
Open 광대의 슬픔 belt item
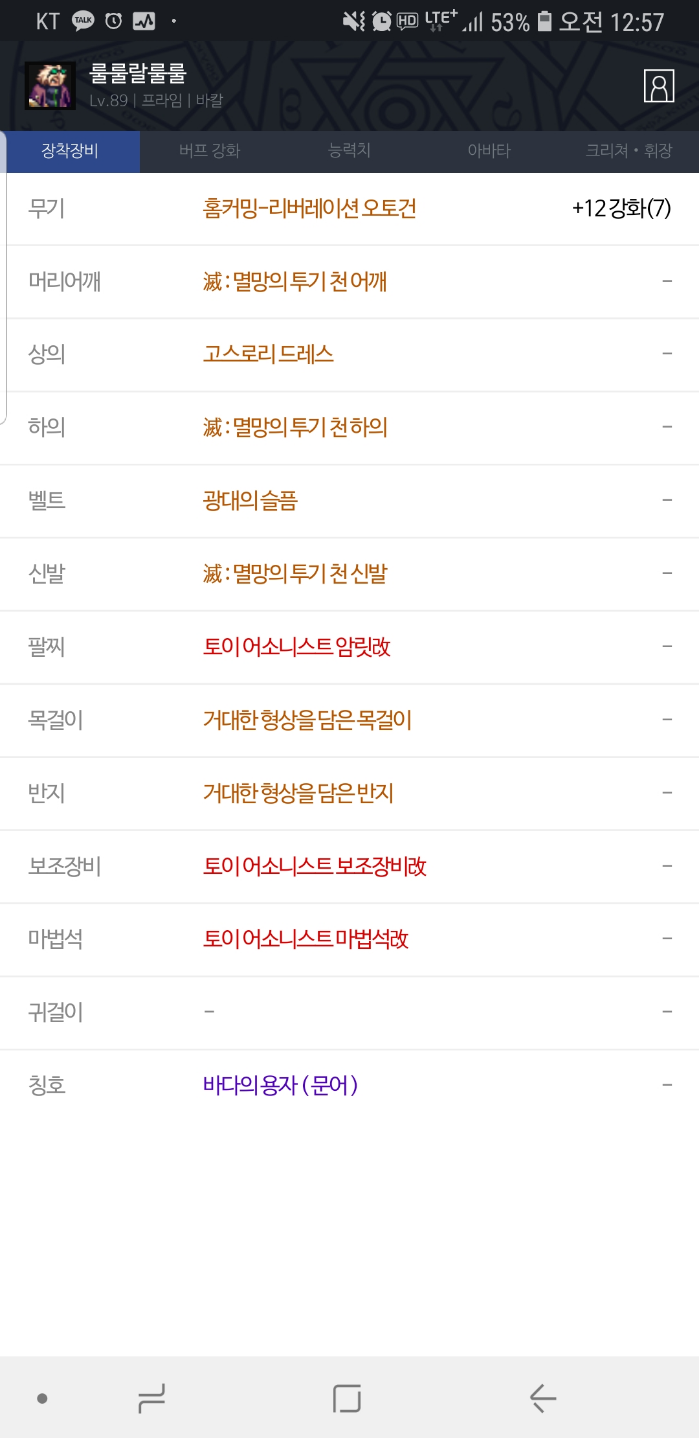[250, 501]
